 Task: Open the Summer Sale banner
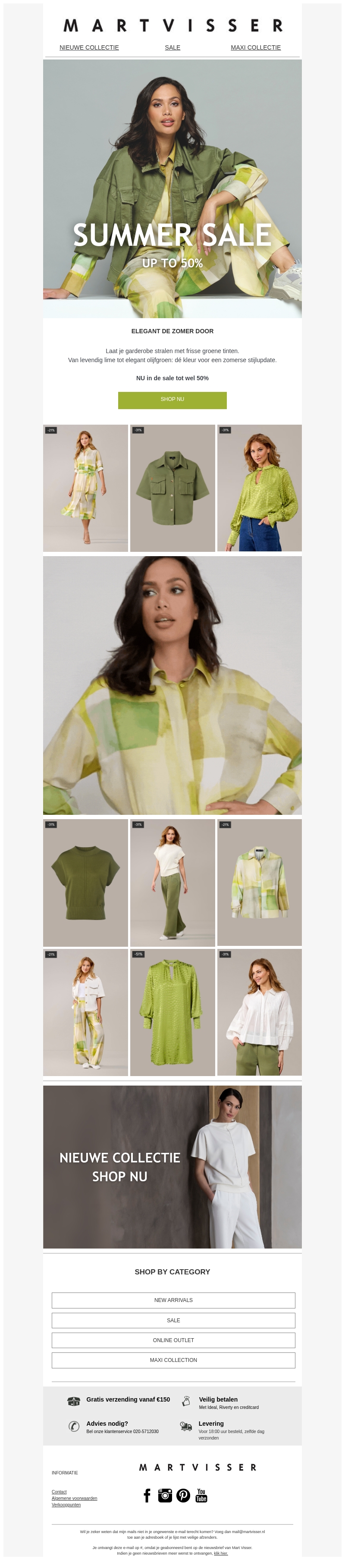[172, 189]
